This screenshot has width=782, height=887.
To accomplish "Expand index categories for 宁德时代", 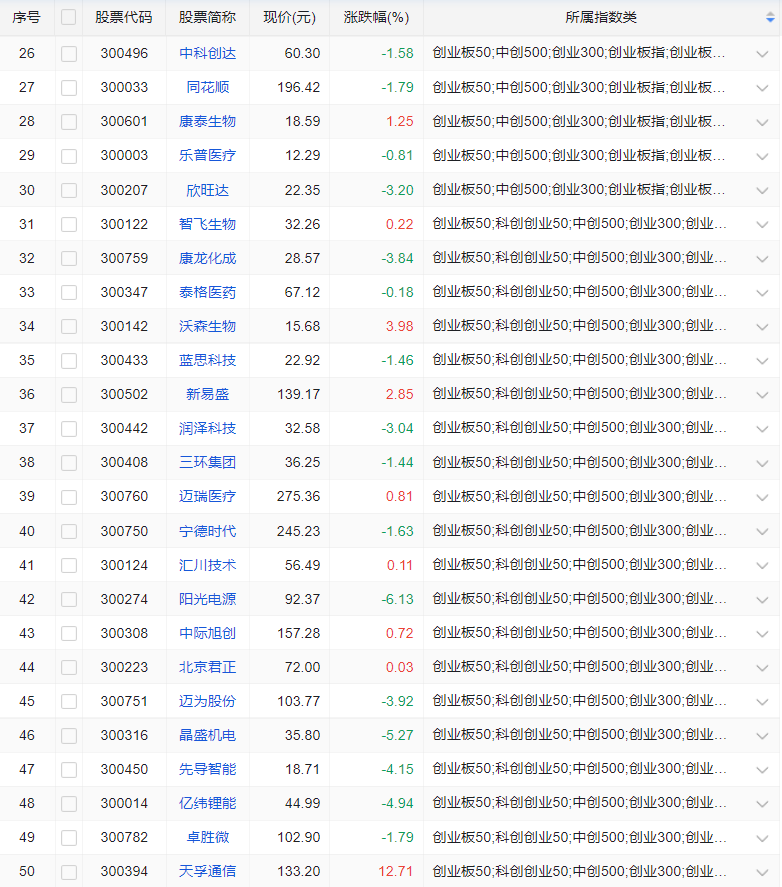I will pyautogui.click(x=762, y=531).
